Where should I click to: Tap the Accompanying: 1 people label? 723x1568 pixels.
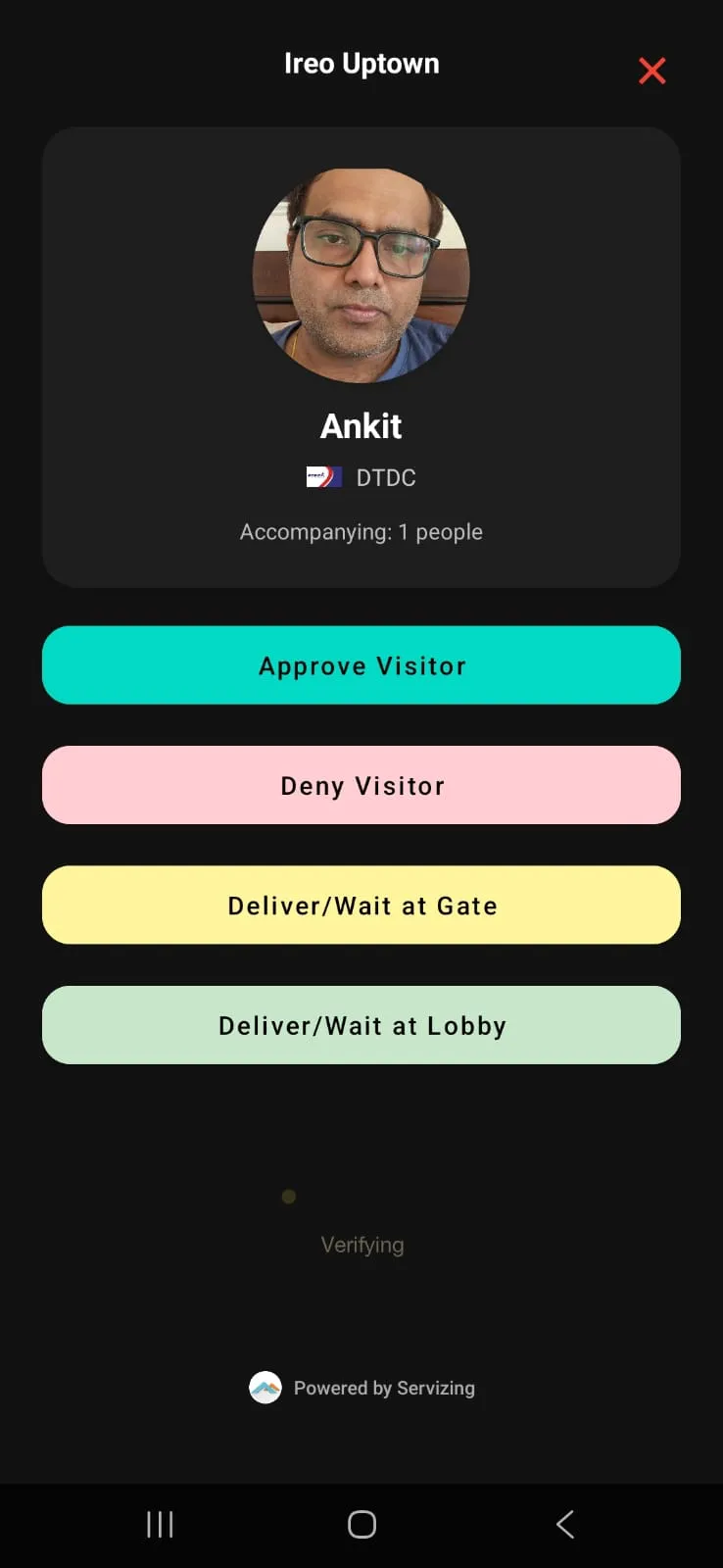(x=361, y=531)
